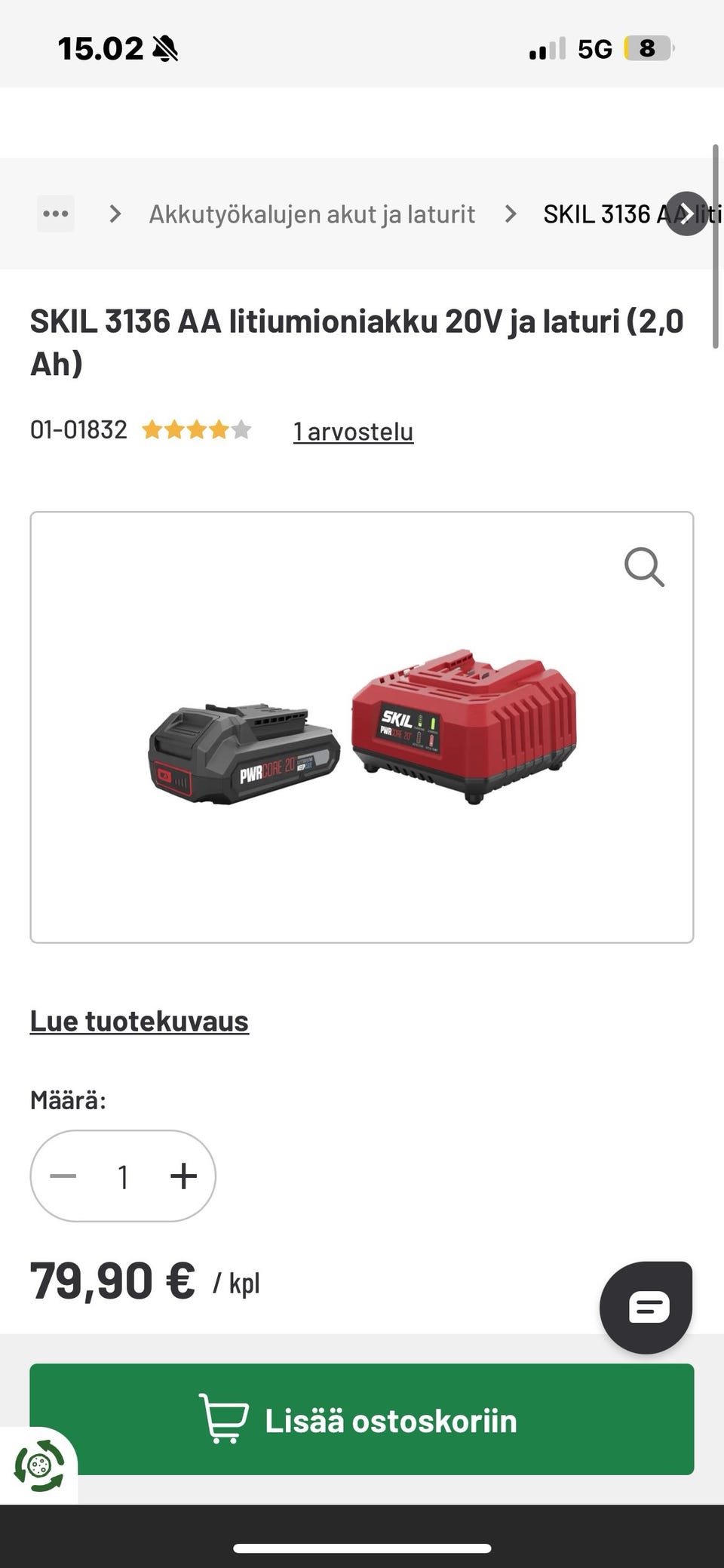Screen dimensions: 724x1568
Task: Add product with Lisää ostoskoriin
Action: 362,1420
